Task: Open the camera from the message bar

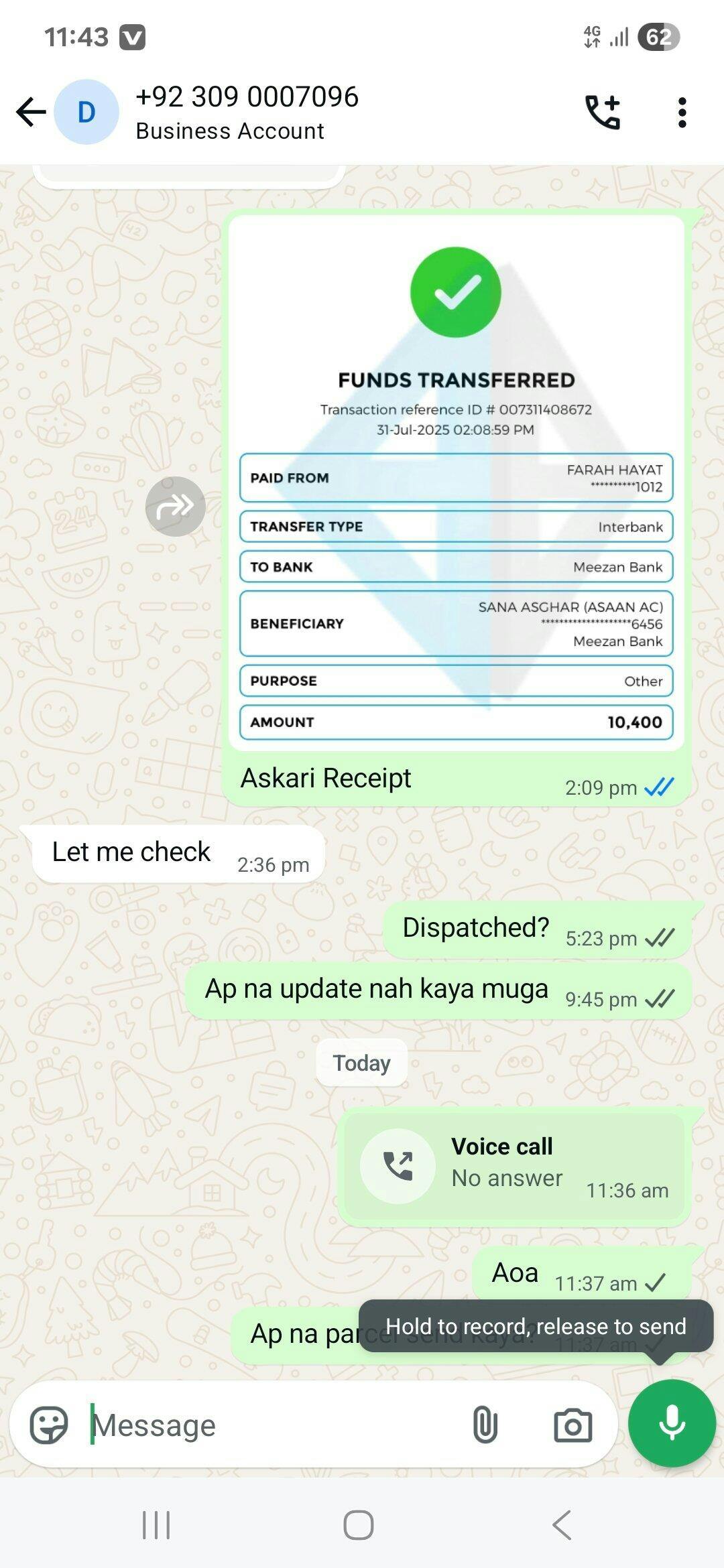Action: [572, 1425]
